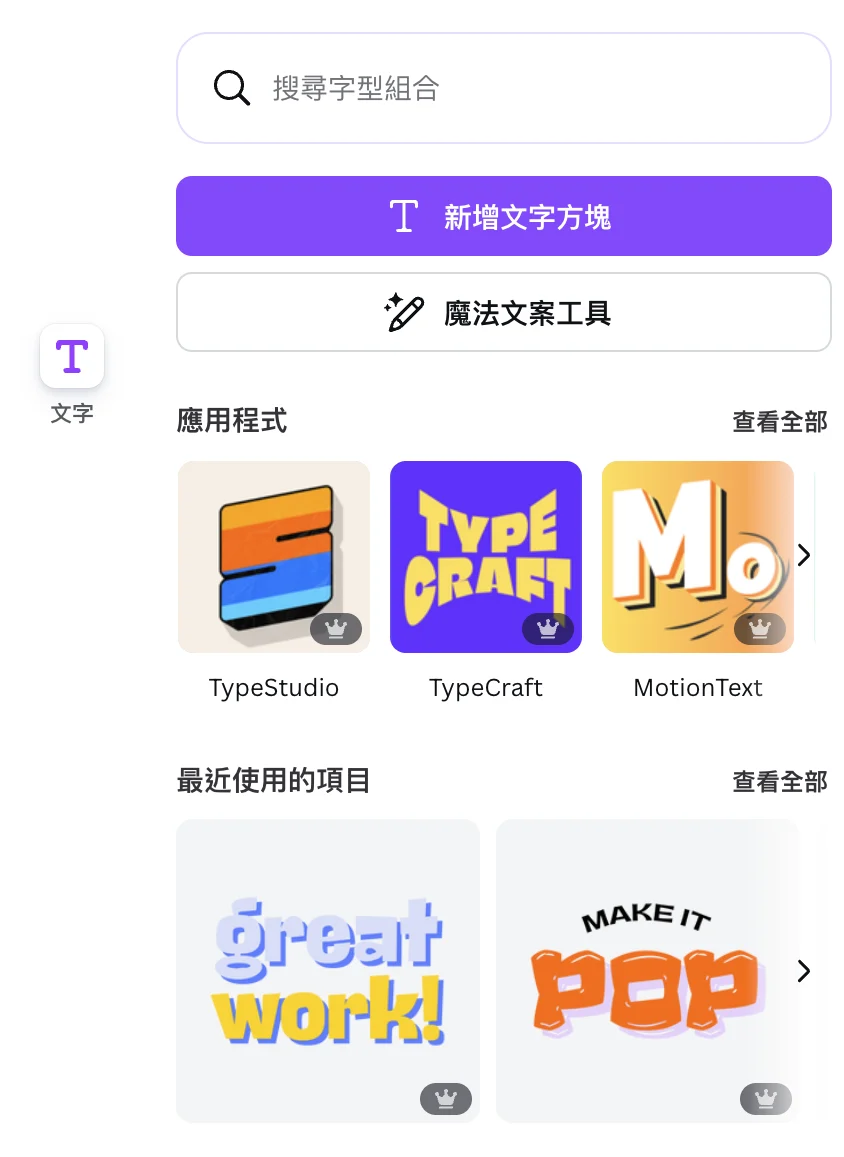Screen dimensions: 844x1157
Task: Open the TypeStudio app
Action: 274,557
